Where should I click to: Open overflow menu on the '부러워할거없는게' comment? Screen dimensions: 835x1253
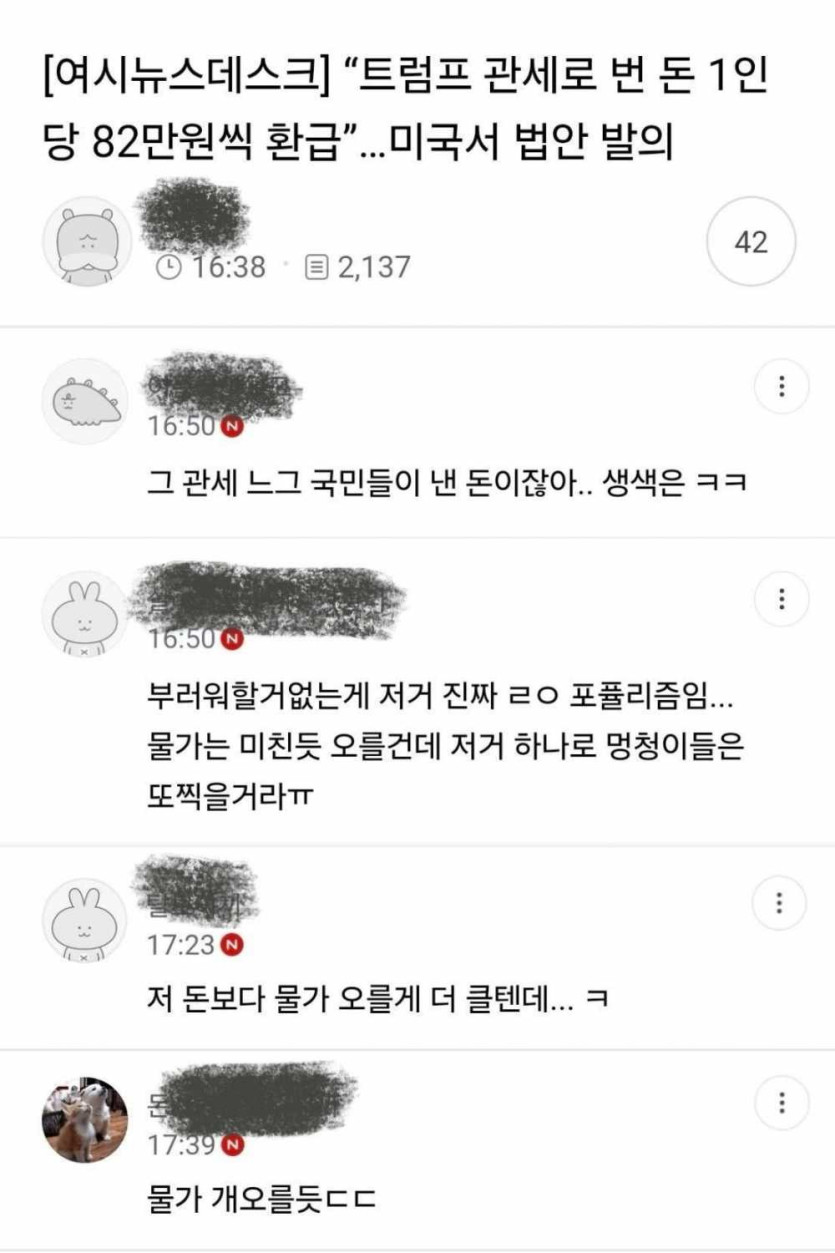coord(781,599)
